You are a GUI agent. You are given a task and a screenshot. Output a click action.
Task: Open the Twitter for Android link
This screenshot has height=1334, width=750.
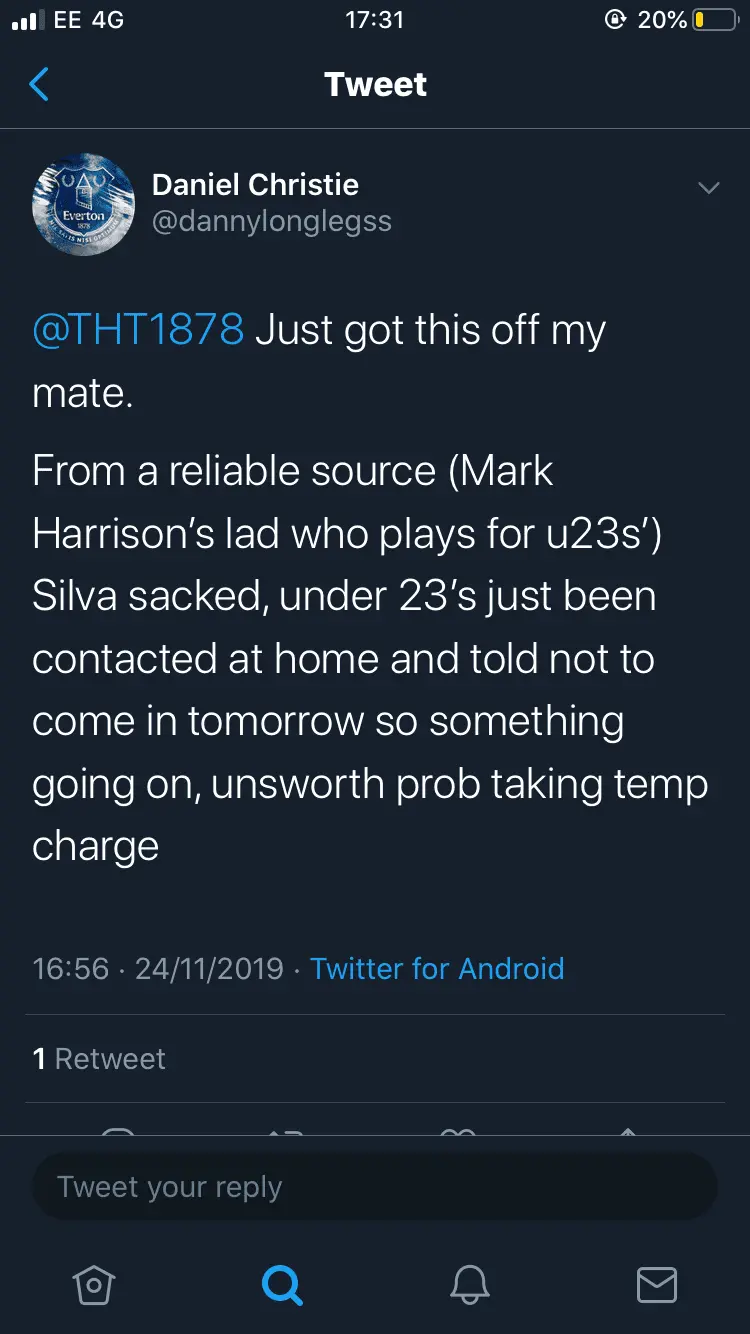point(437,968)
